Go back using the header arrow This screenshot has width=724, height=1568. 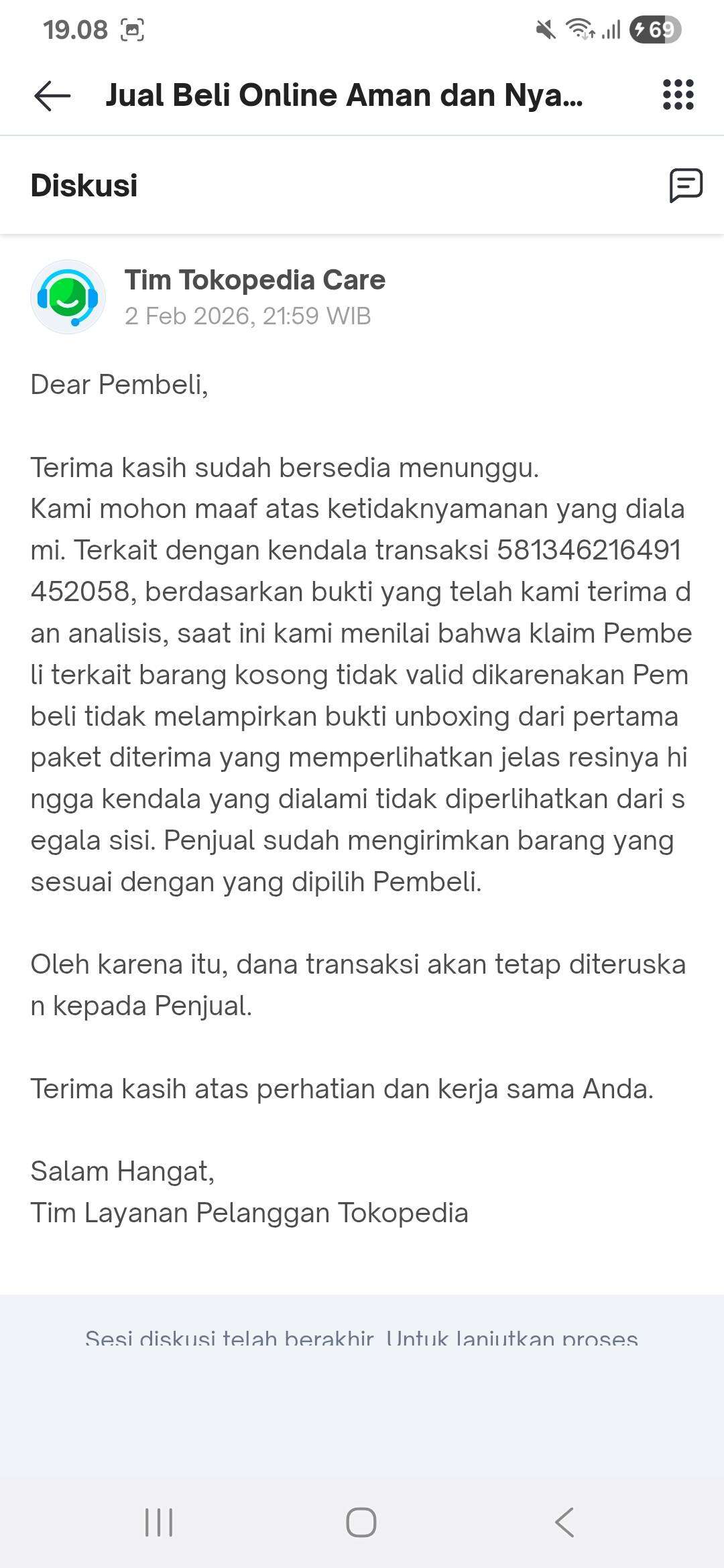point(52,95)
